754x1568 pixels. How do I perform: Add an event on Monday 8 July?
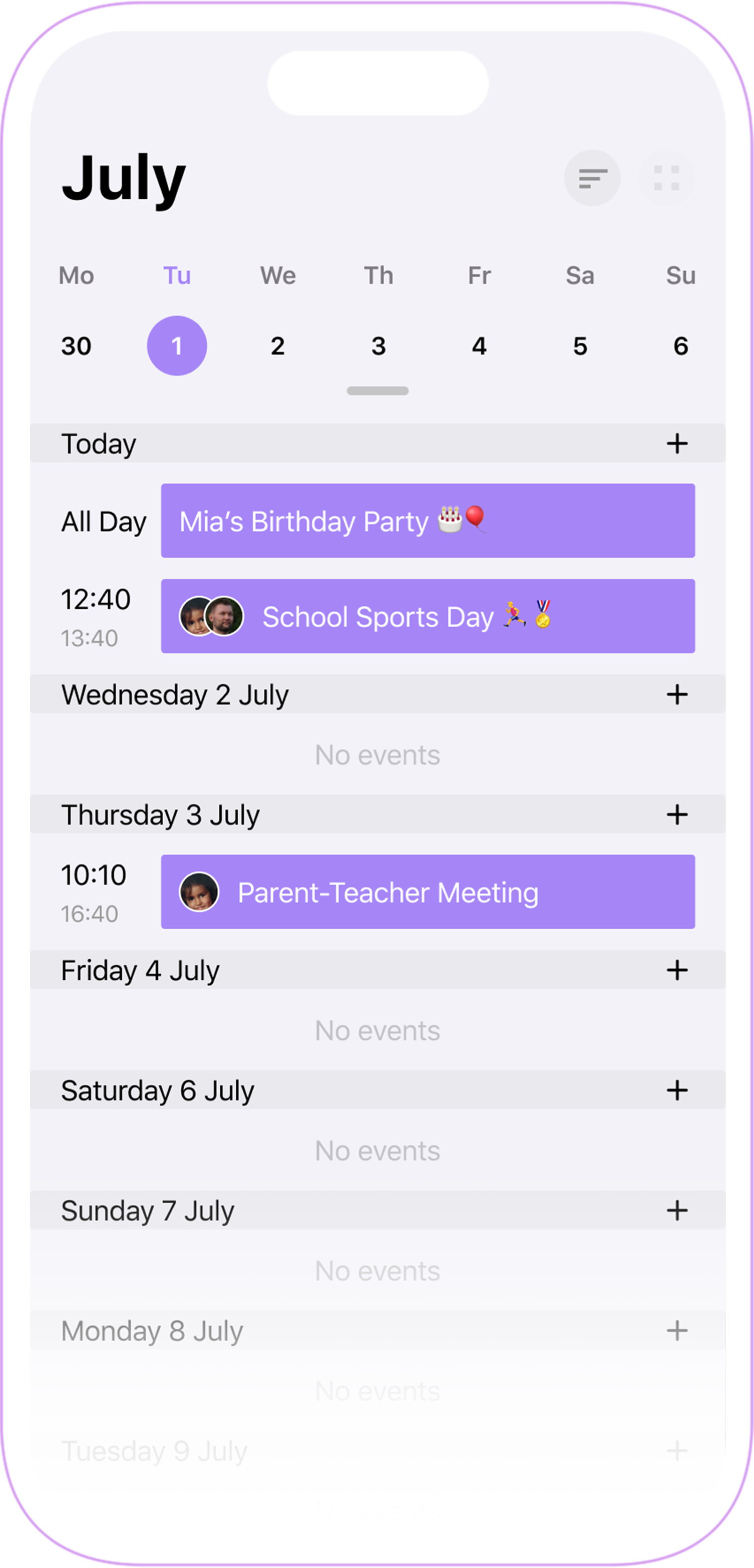pyautogui.click(x=677, y=1331)
